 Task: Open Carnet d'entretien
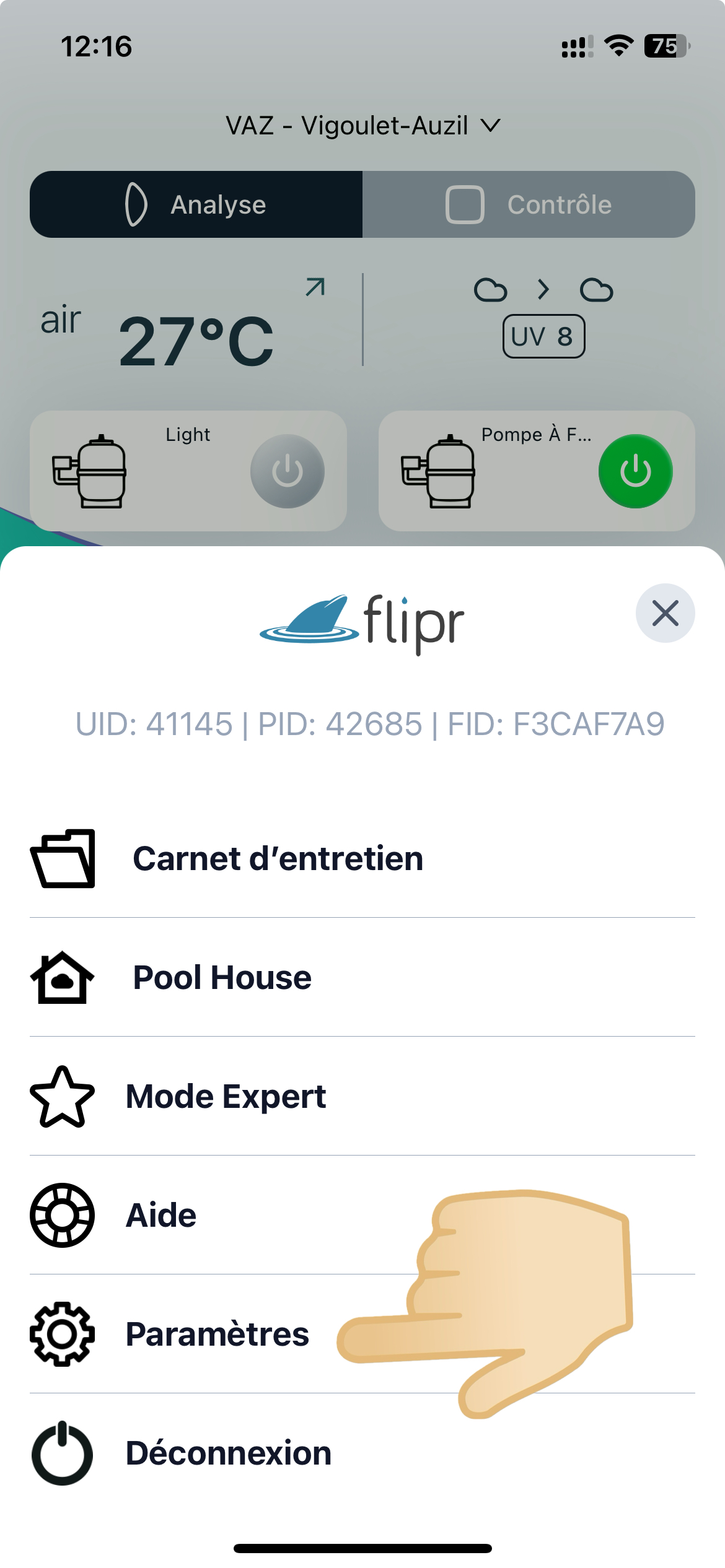tap(278, 858)
